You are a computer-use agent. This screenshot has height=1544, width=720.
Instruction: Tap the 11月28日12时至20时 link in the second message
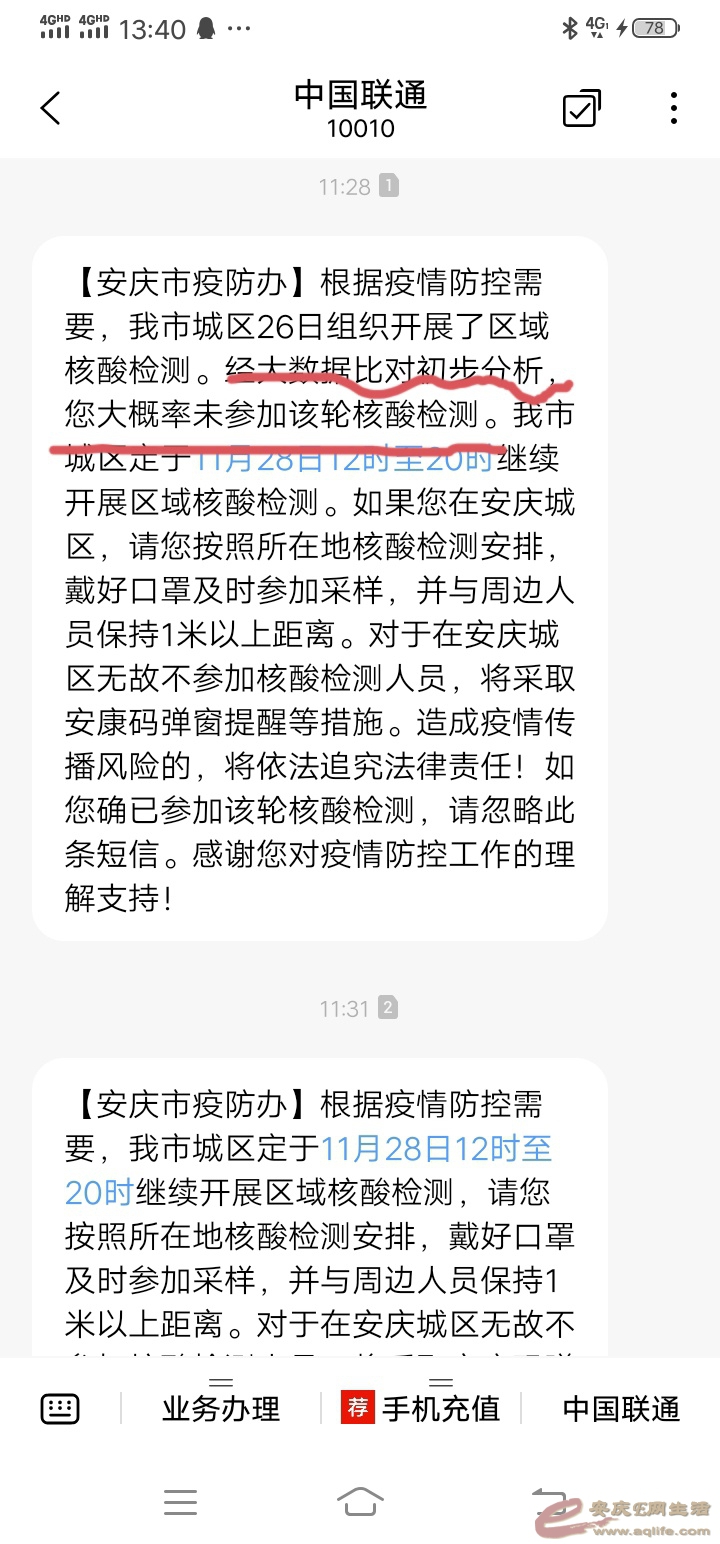(435, 1149)
